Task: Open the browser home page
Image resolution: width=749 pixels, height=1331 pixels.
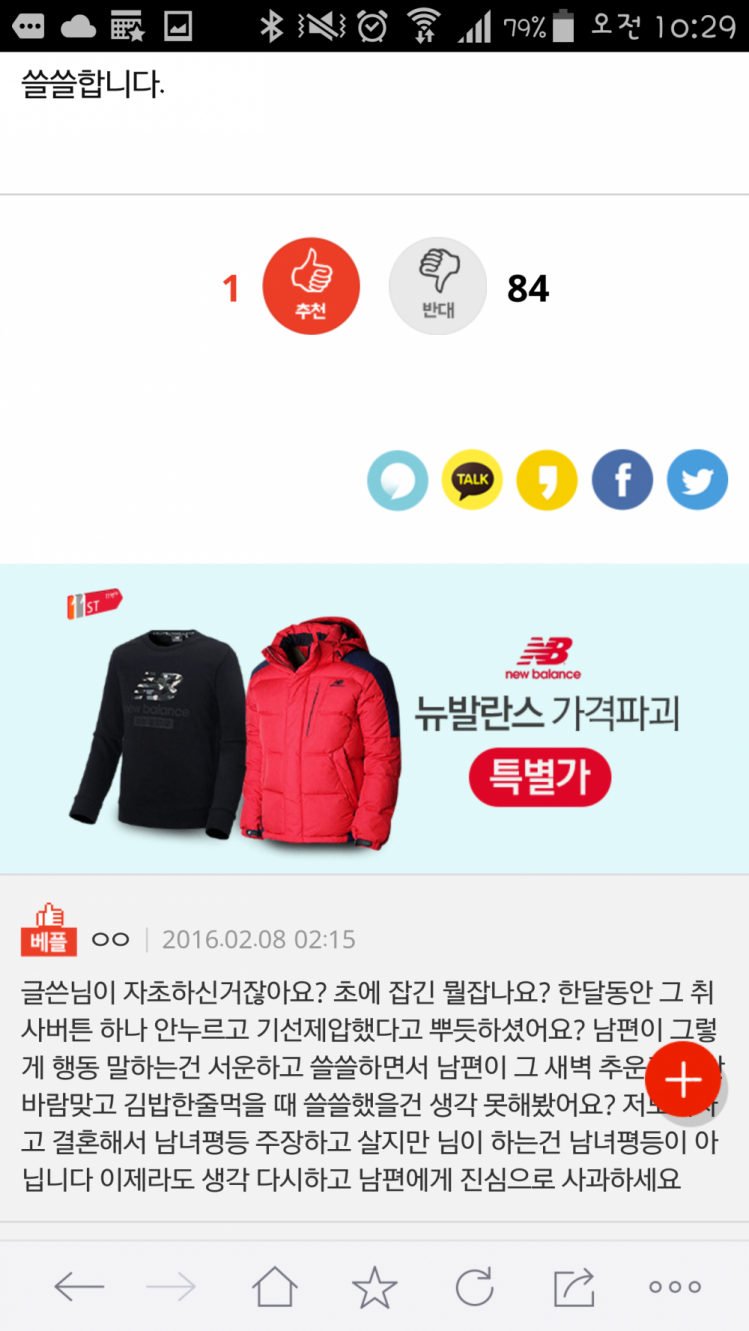Action: click(275, 1287)
